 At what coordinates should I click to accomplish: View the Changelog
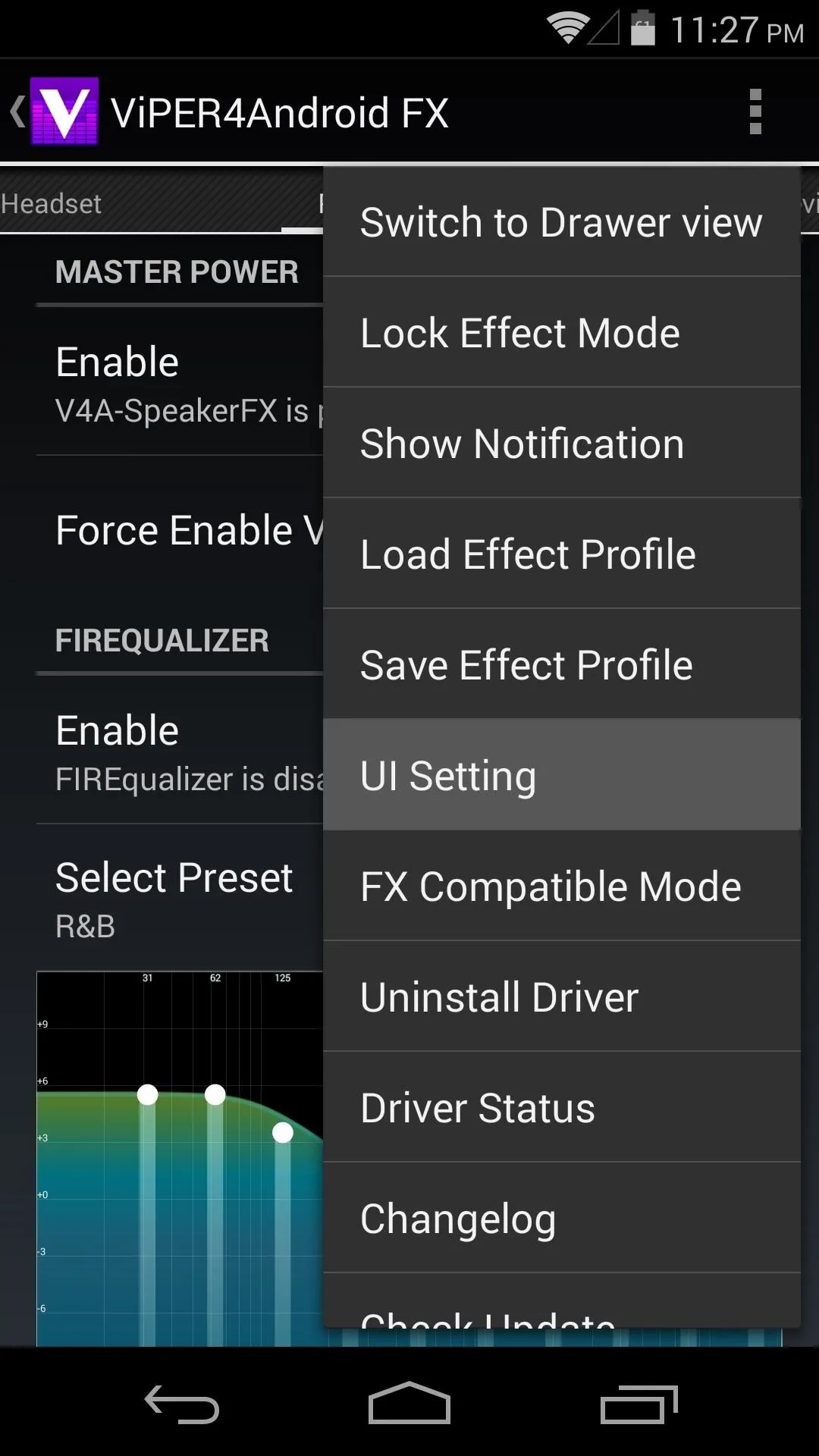click(562, 1219)
